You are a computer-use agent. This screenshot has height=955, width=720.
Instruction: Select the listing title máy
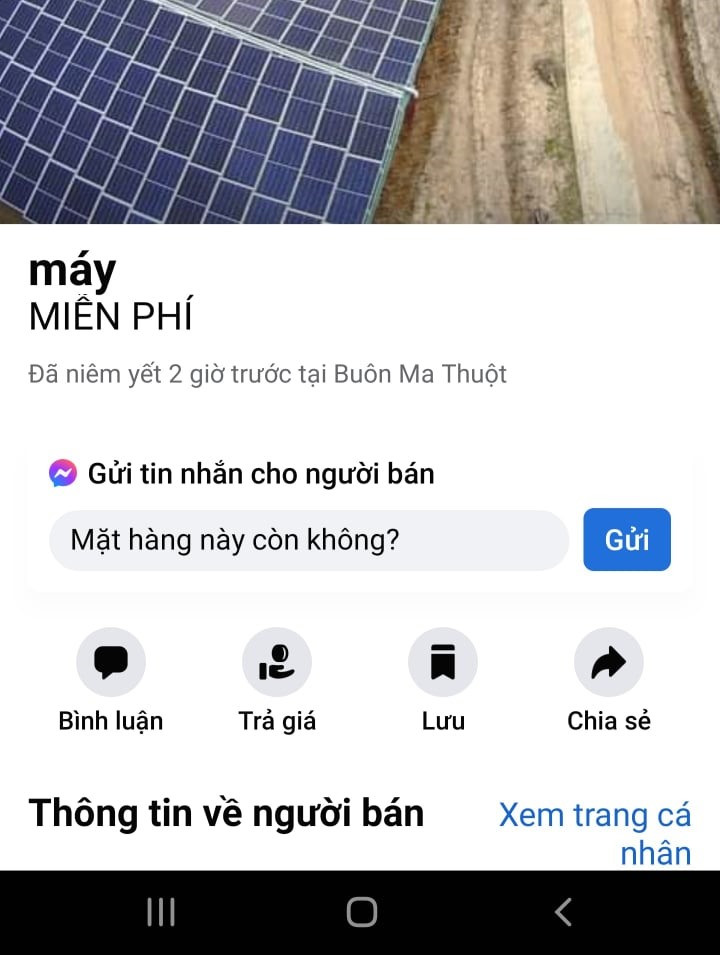tap(71, 267)
